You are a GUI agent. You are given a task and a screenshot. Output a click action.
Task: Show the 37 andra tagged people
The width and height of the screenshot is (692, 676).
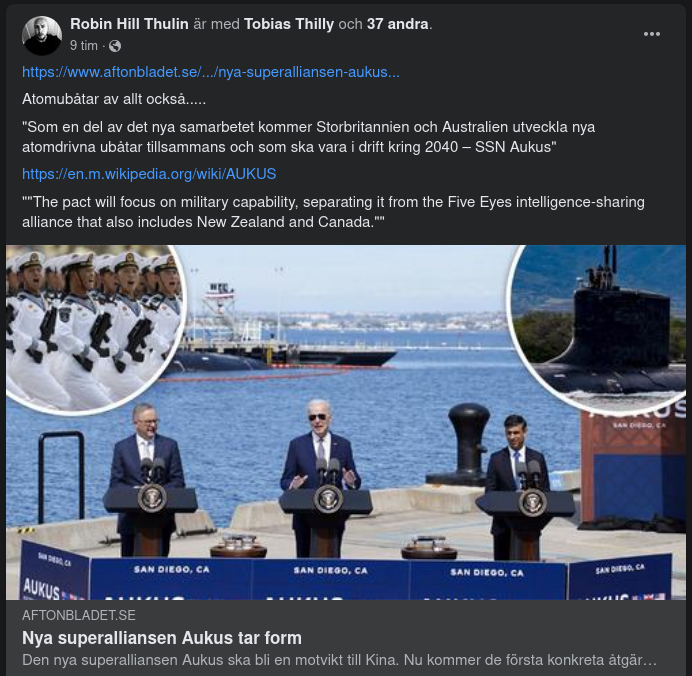pyautogui.click(x=398, y=24)
